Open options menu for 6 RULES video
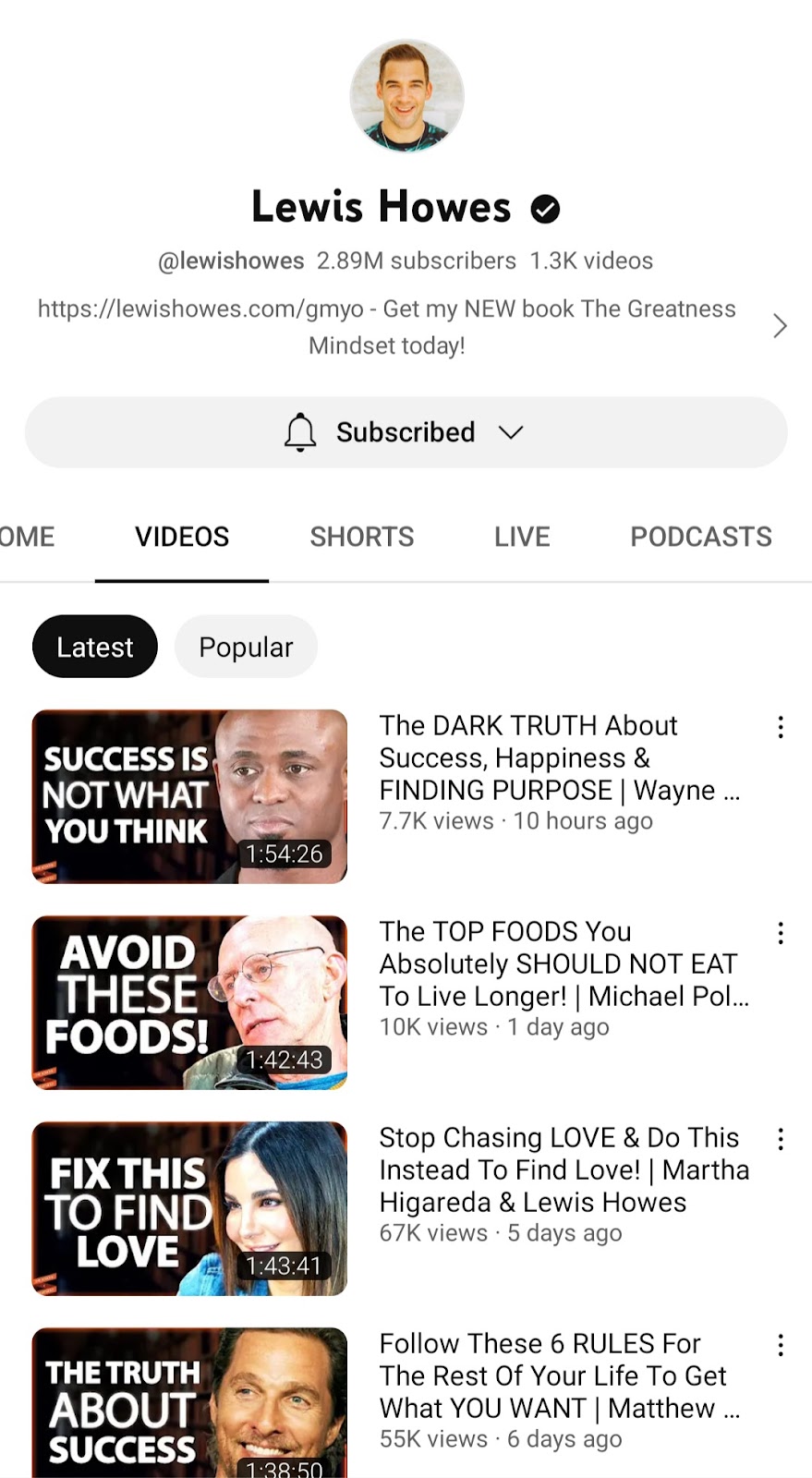Viewport: 812px width, 1478px height. 781,1346
